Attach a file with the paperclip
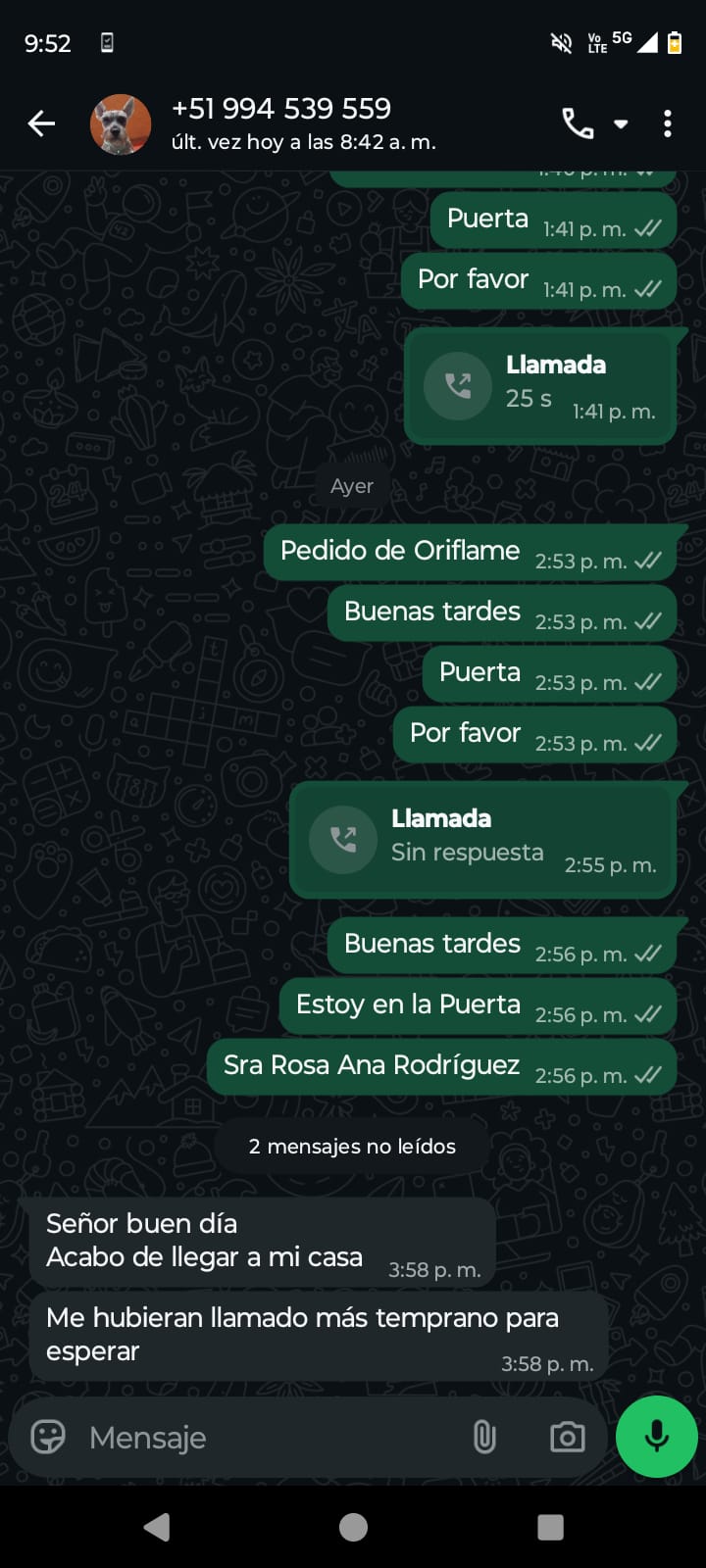The width and height of the screenshot is (706, 1568). [484, 1437]
